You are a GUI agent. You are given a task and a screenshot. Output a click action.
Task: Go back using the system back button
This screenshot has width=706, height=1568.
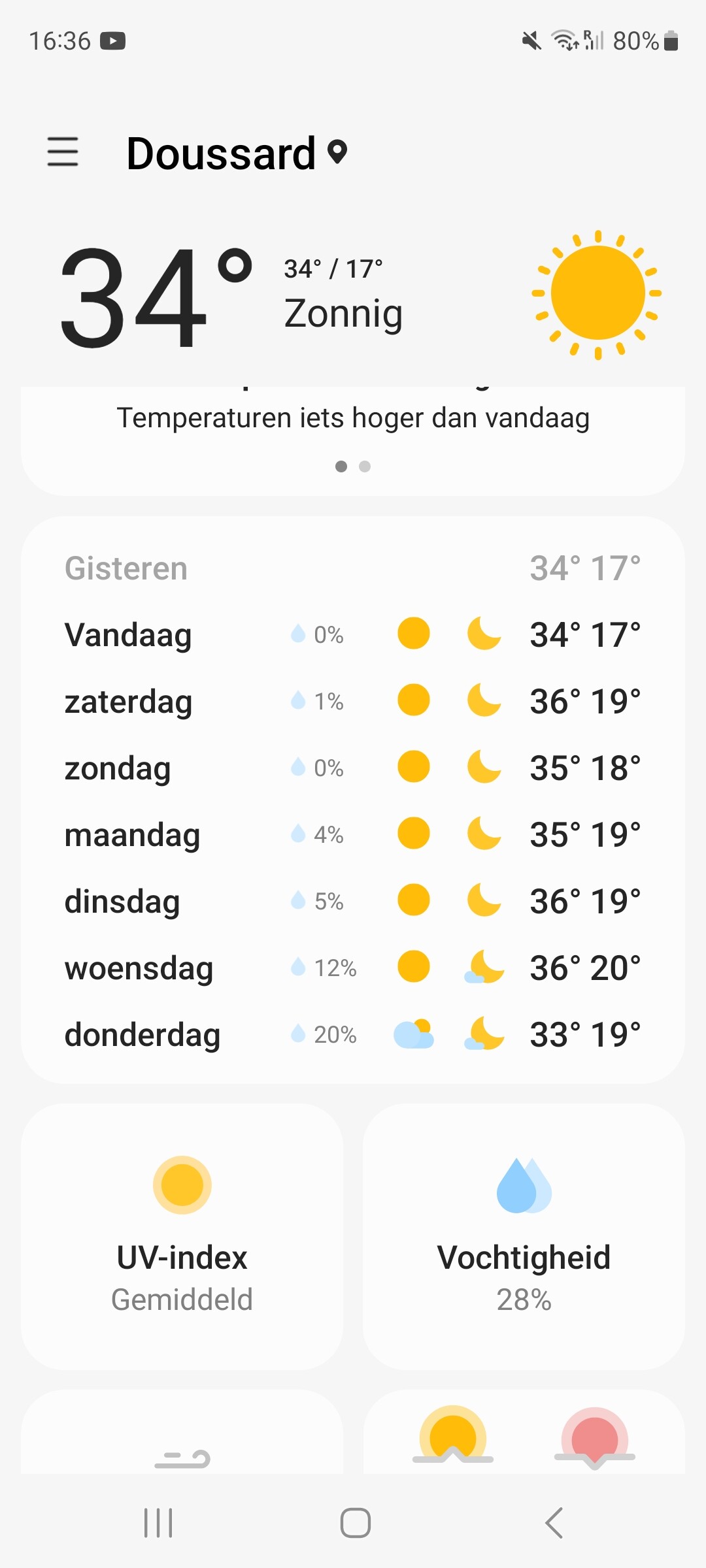point(554,1523)
